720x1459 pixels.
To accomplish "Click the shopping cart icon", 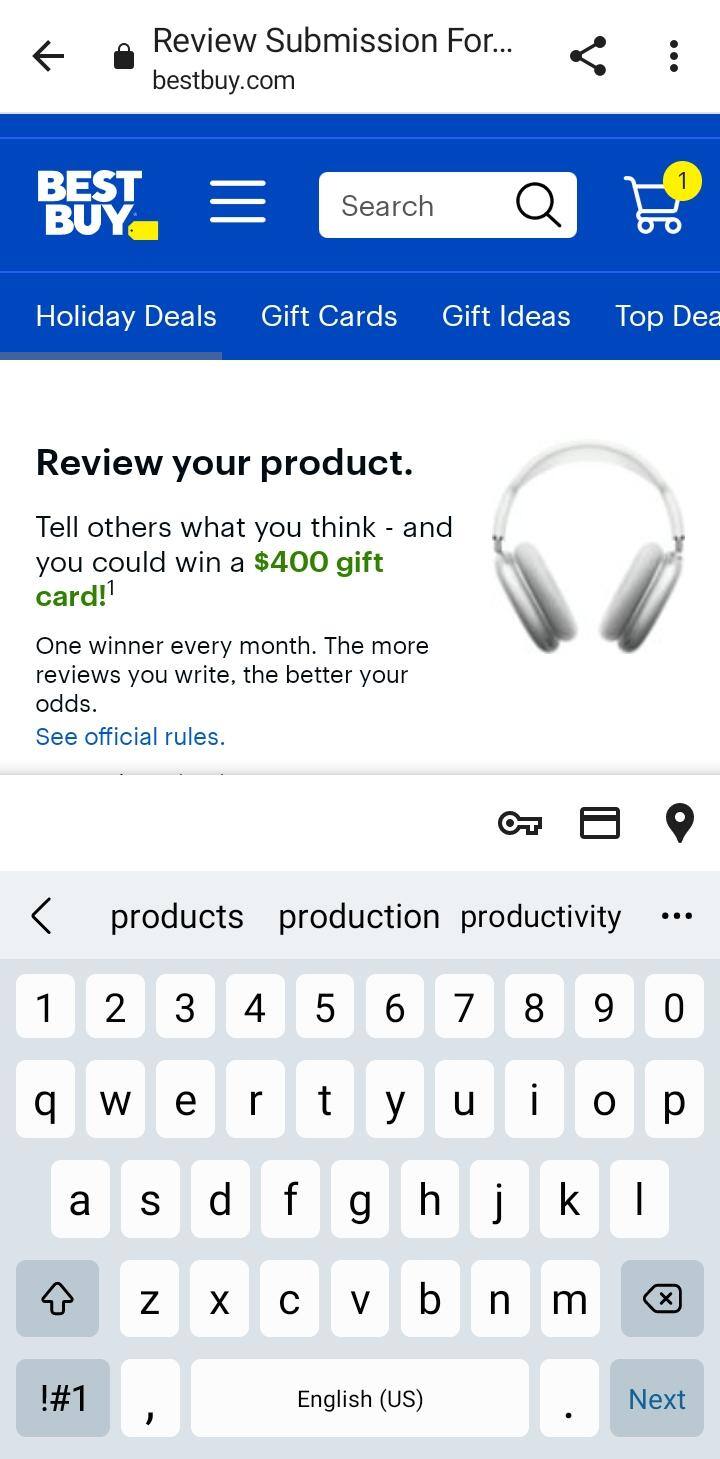I will (x=655, y=205).
